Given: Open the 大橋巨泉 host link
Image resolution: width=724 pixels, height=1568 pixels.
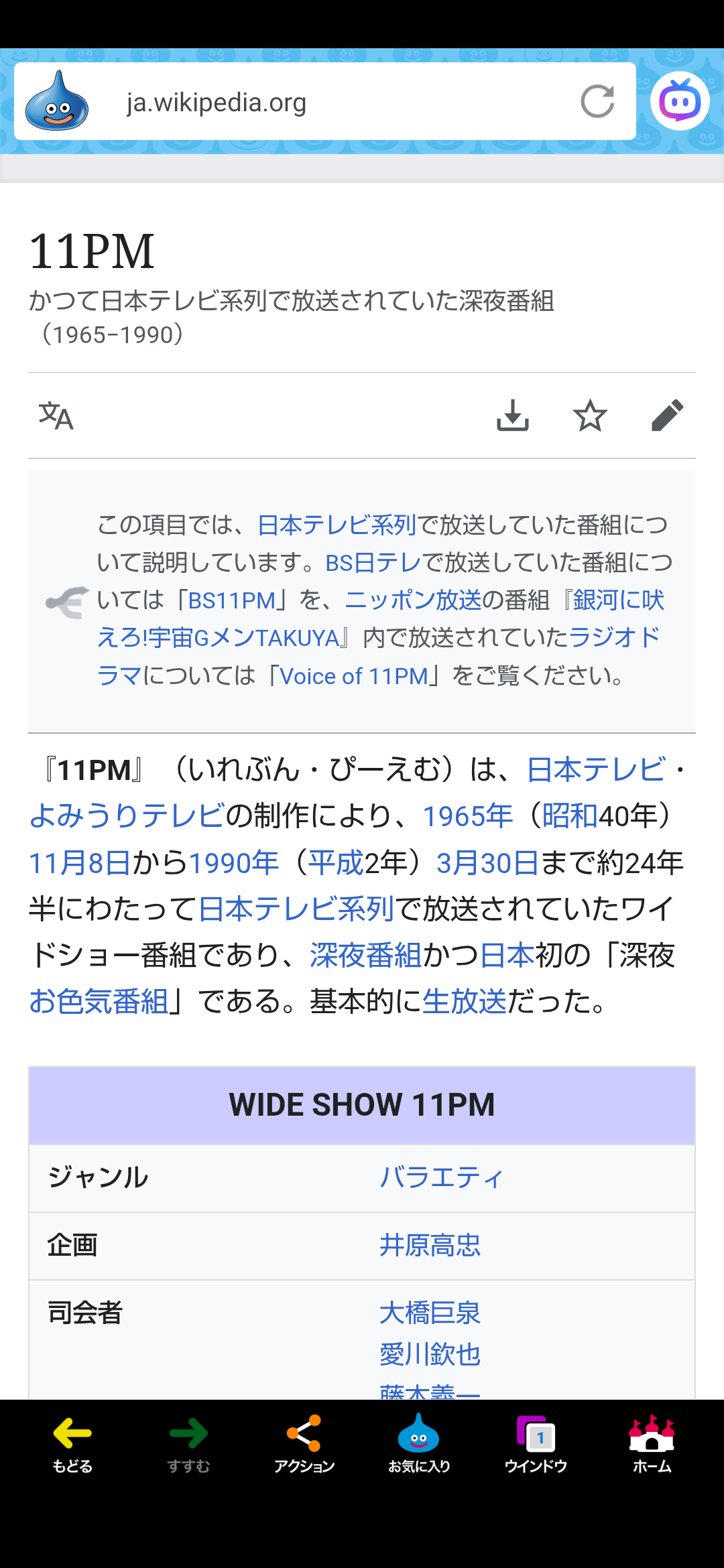Looking at the screenshot, I should pos(430,1313).
